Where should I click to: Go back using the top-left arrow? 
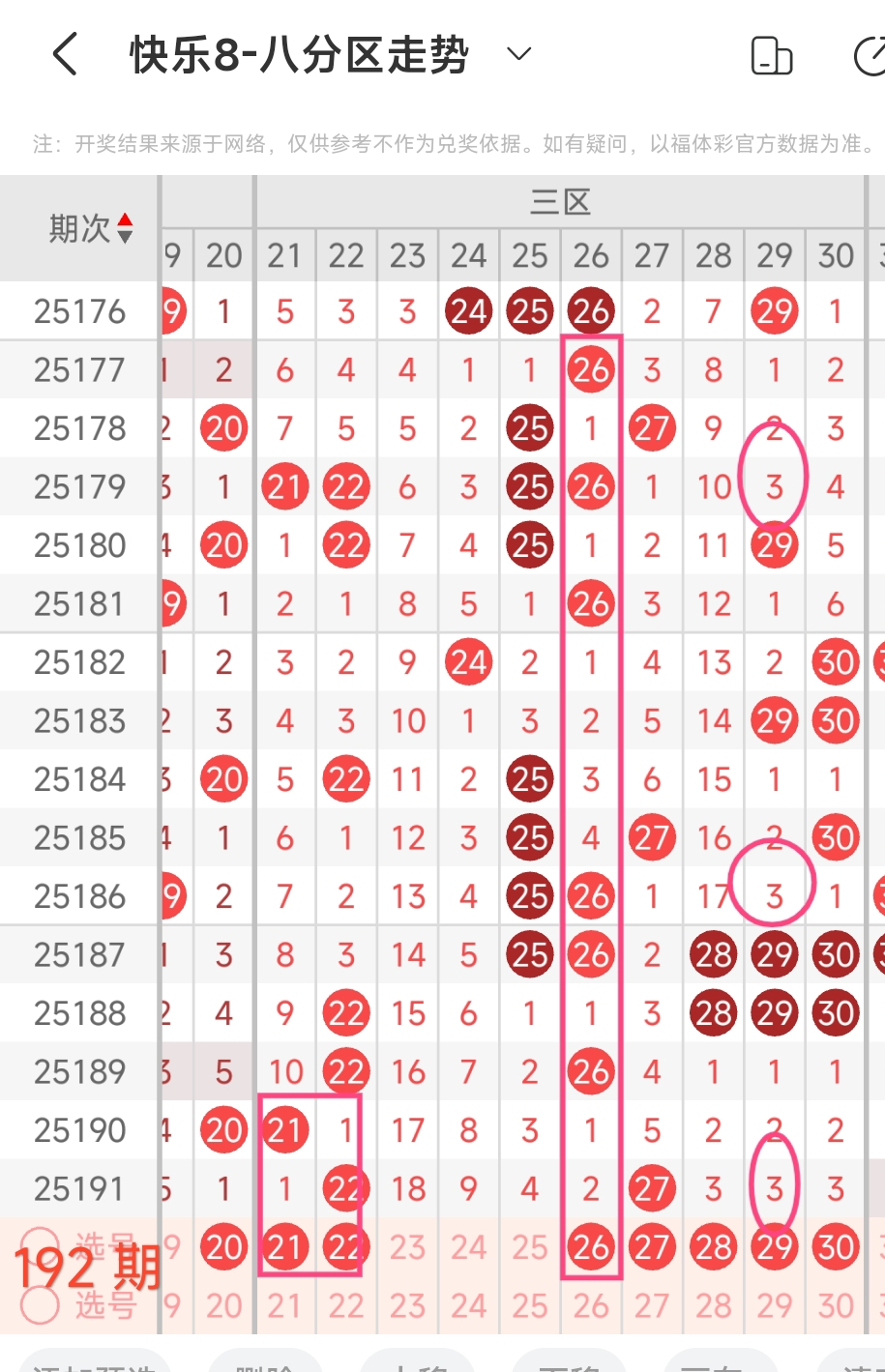[x=65, y=54]
